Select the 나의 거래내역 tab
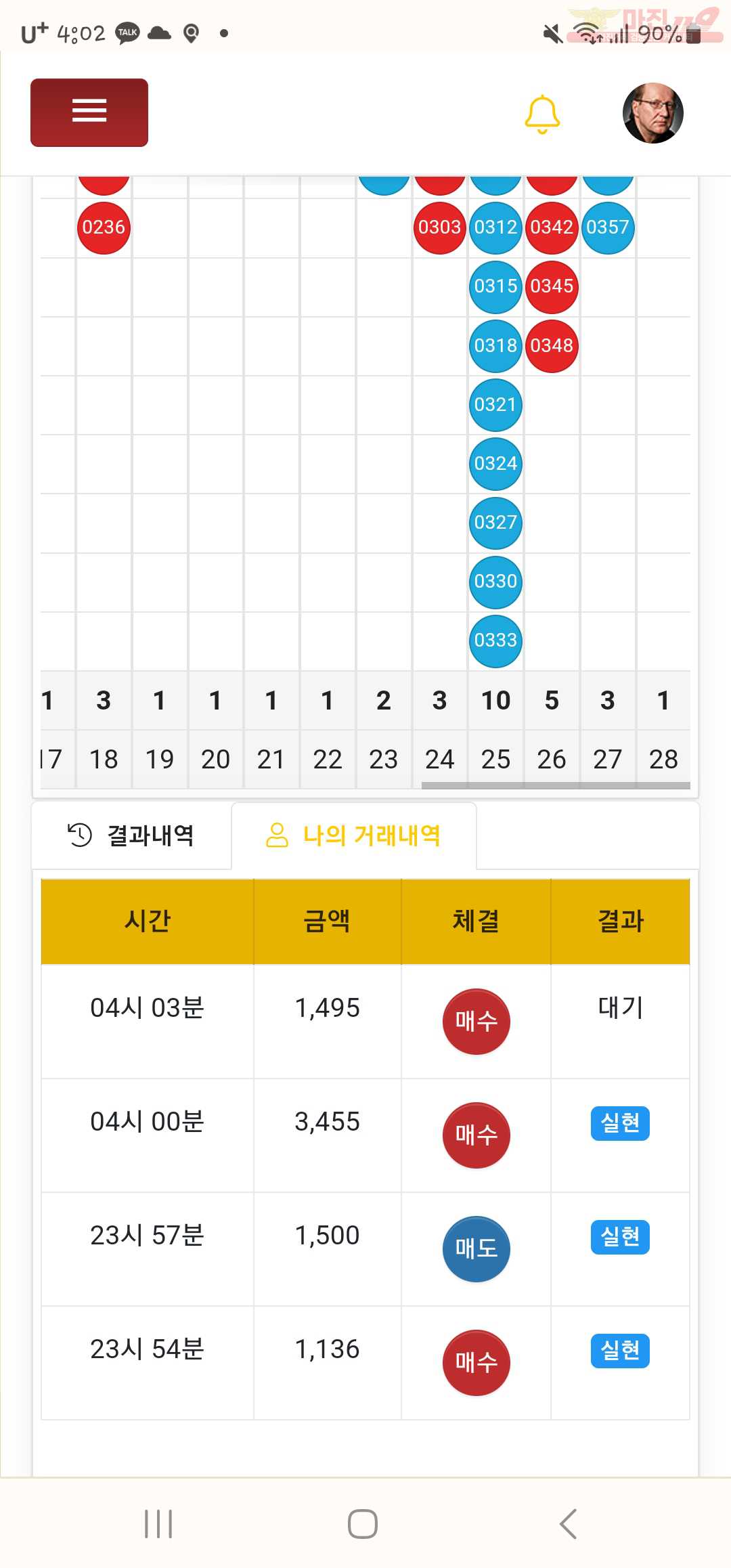This screenshot has height=1568, width=731. click(354, 835)
